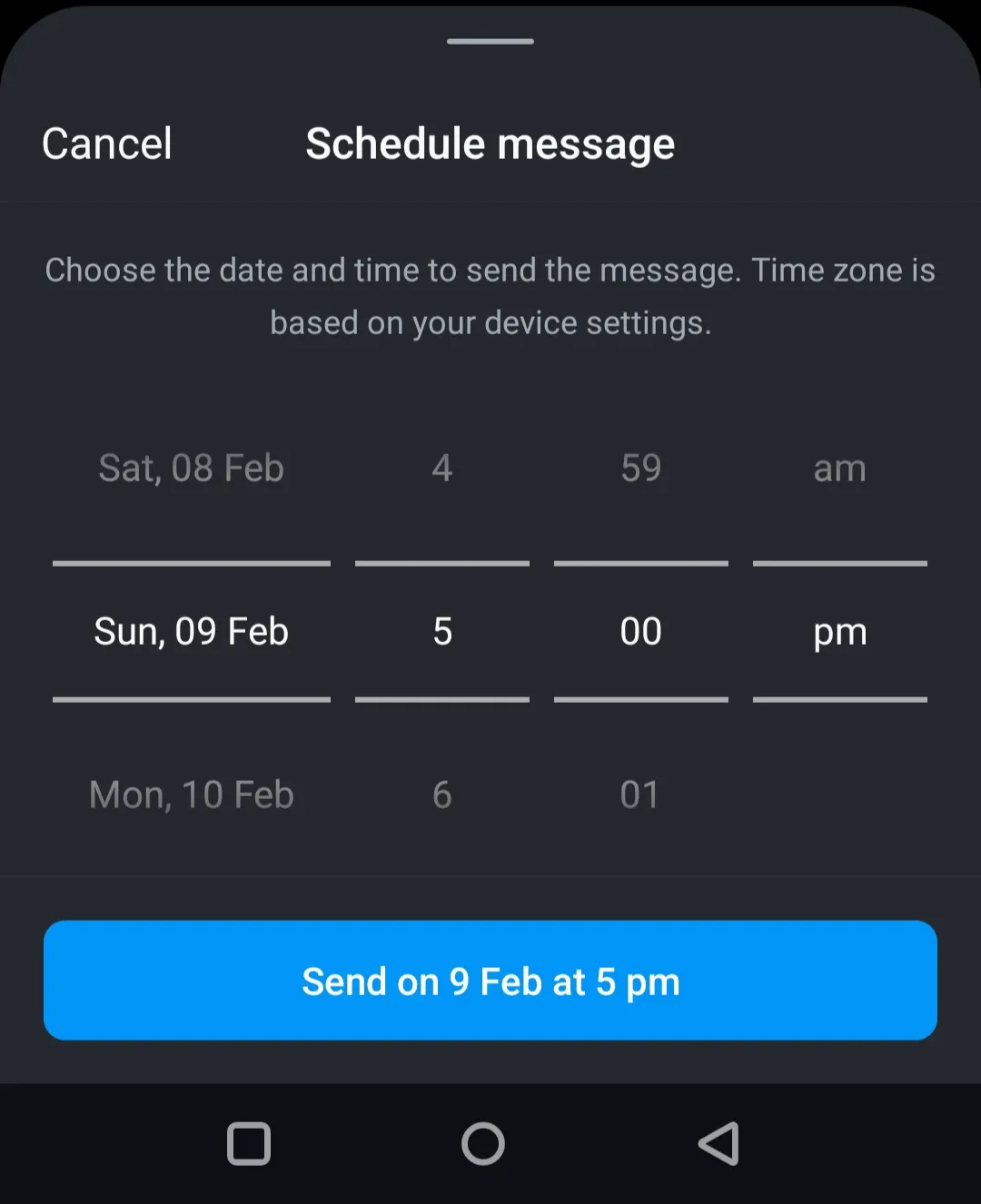Tap the sheet drag handle at the top
The image size is (981, 1204).
point(490,41)
